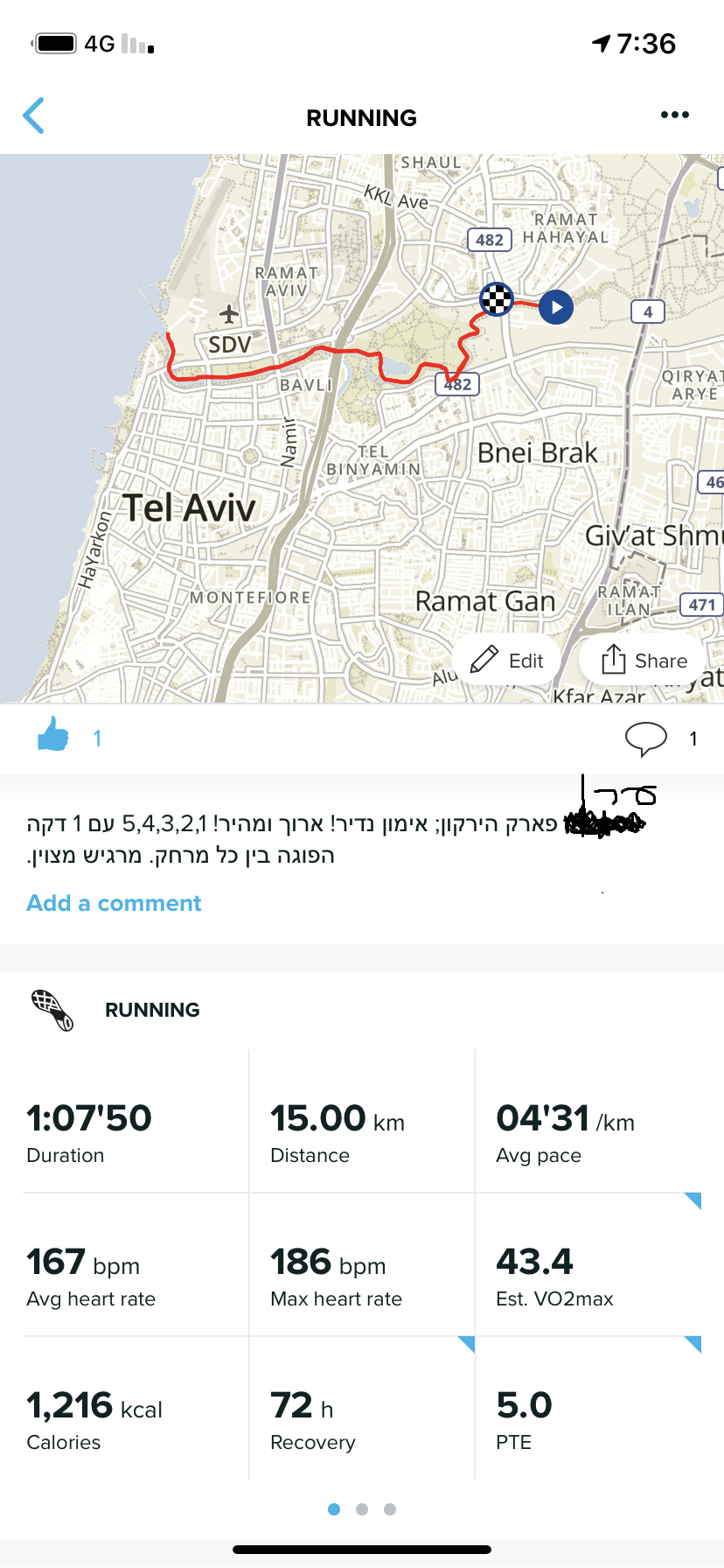This screenshot has height=1568, width=724.
Task: Like the workout with thumbs up
Action: click(53, 735)
